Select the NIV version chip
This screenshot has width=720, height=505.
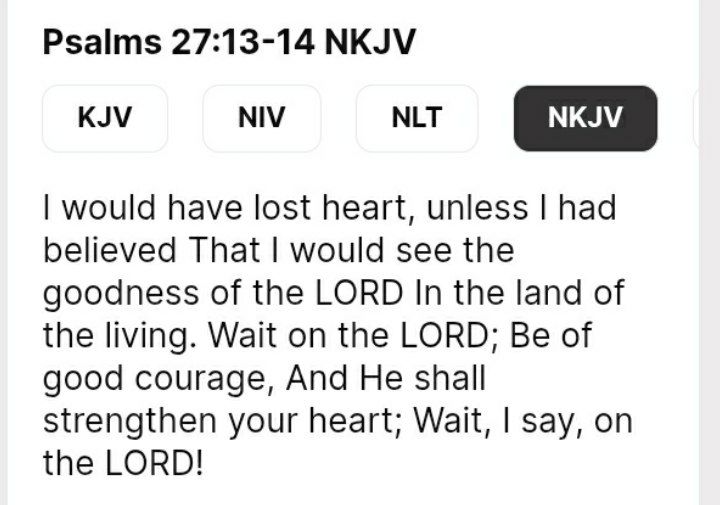pos(262,119)
